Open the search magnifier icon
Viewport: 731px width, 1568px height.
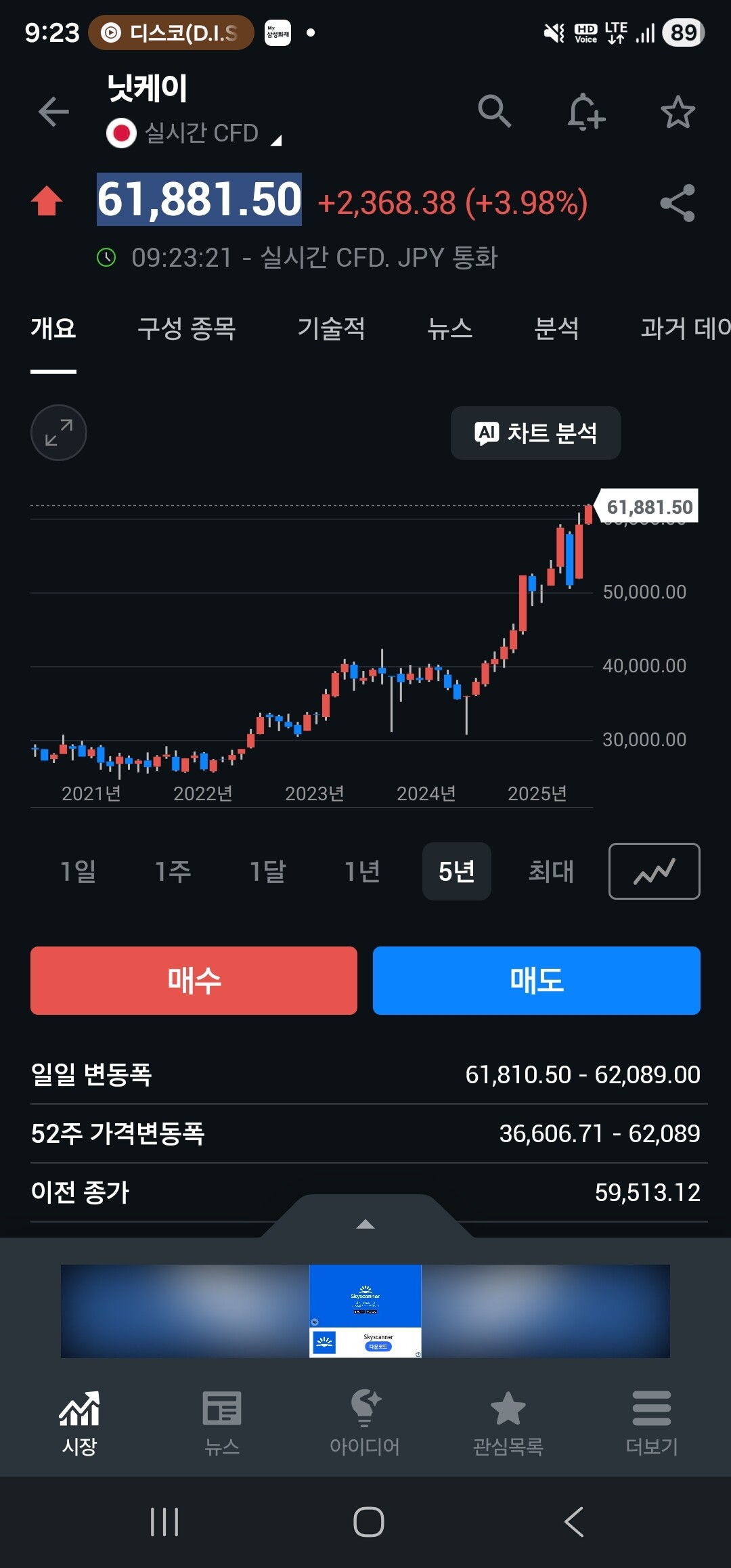click(494, 111)
